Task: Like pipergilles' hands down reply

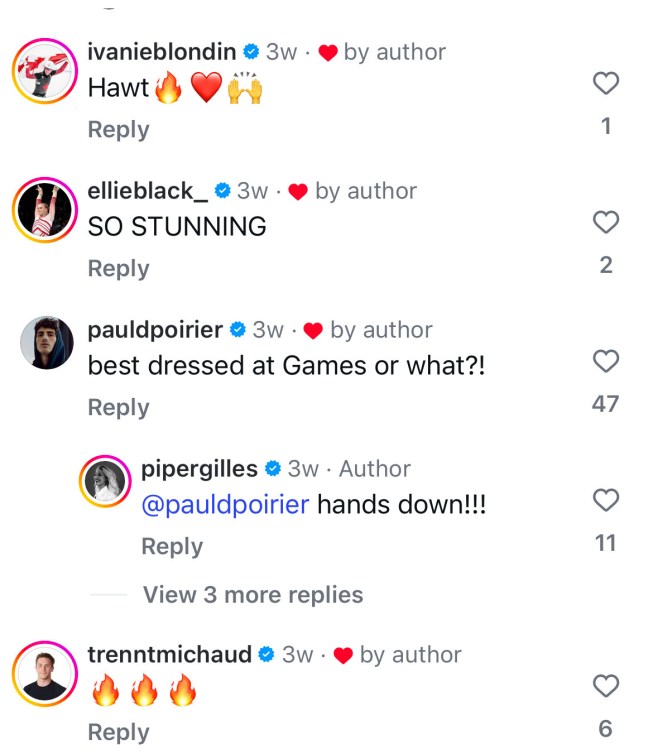Action: (x=606, y=500)
